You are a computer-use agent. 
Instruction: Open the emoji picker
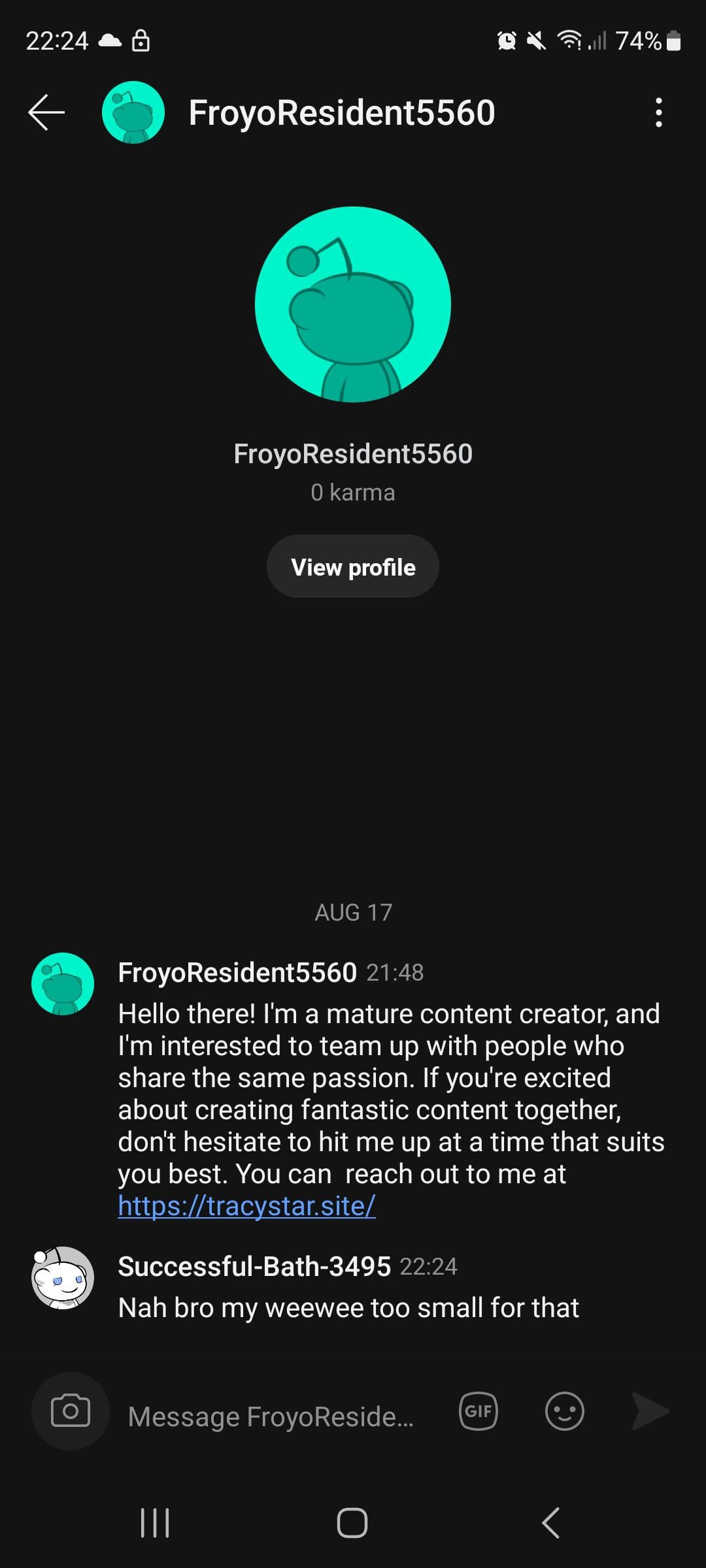coord(564,1411)
